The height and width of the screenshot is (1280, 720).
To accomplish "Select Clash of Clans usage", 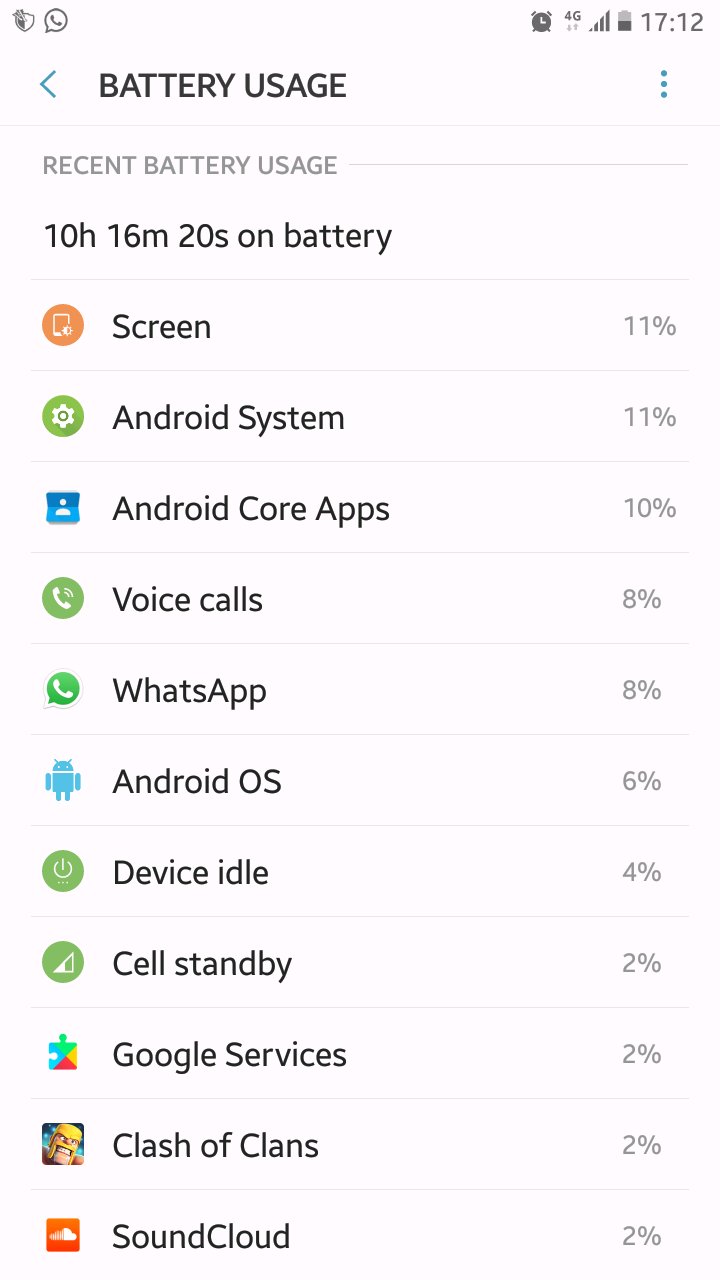I will (360, 1145).
